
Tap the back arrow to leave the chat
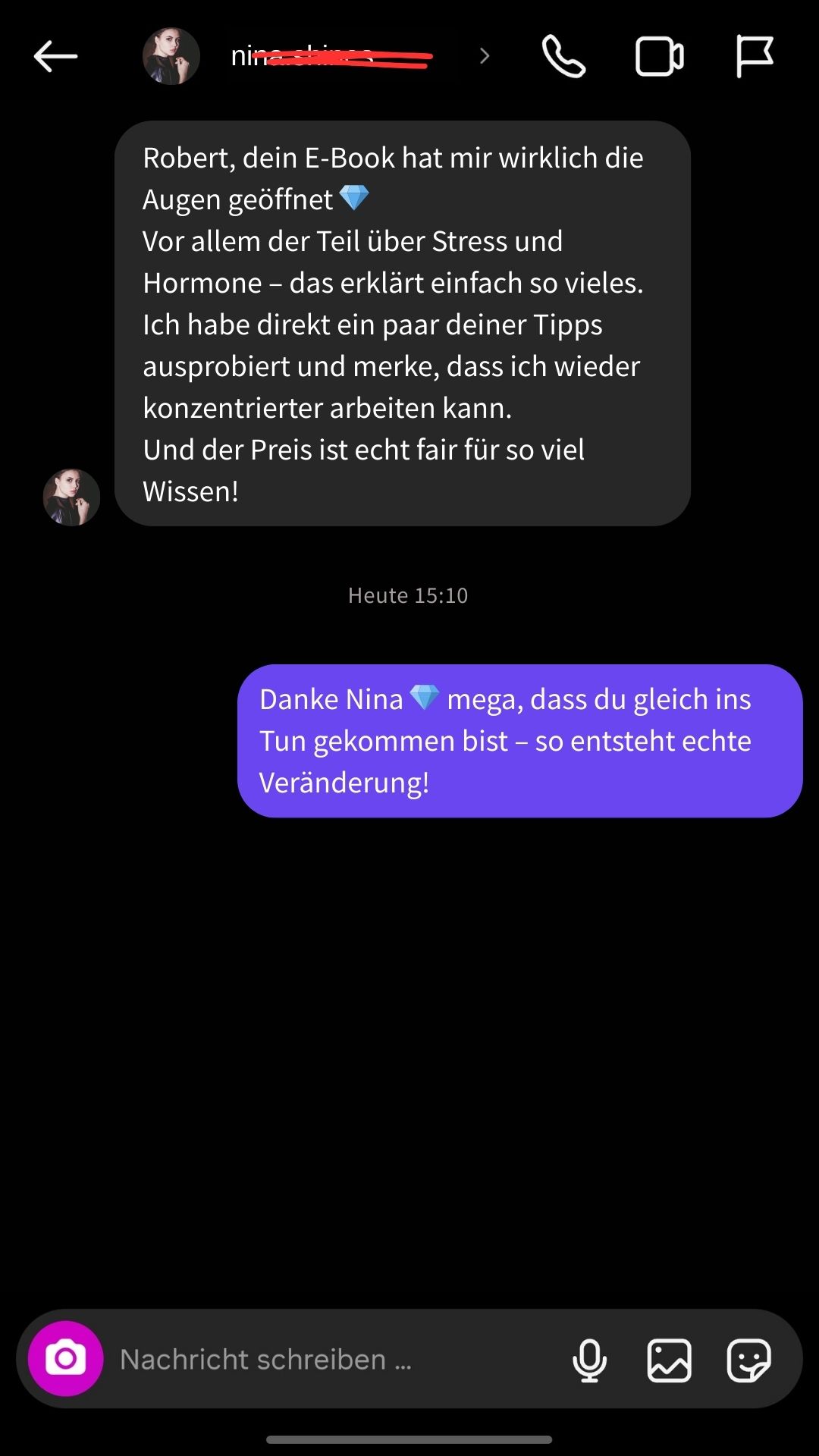(54, 55)
